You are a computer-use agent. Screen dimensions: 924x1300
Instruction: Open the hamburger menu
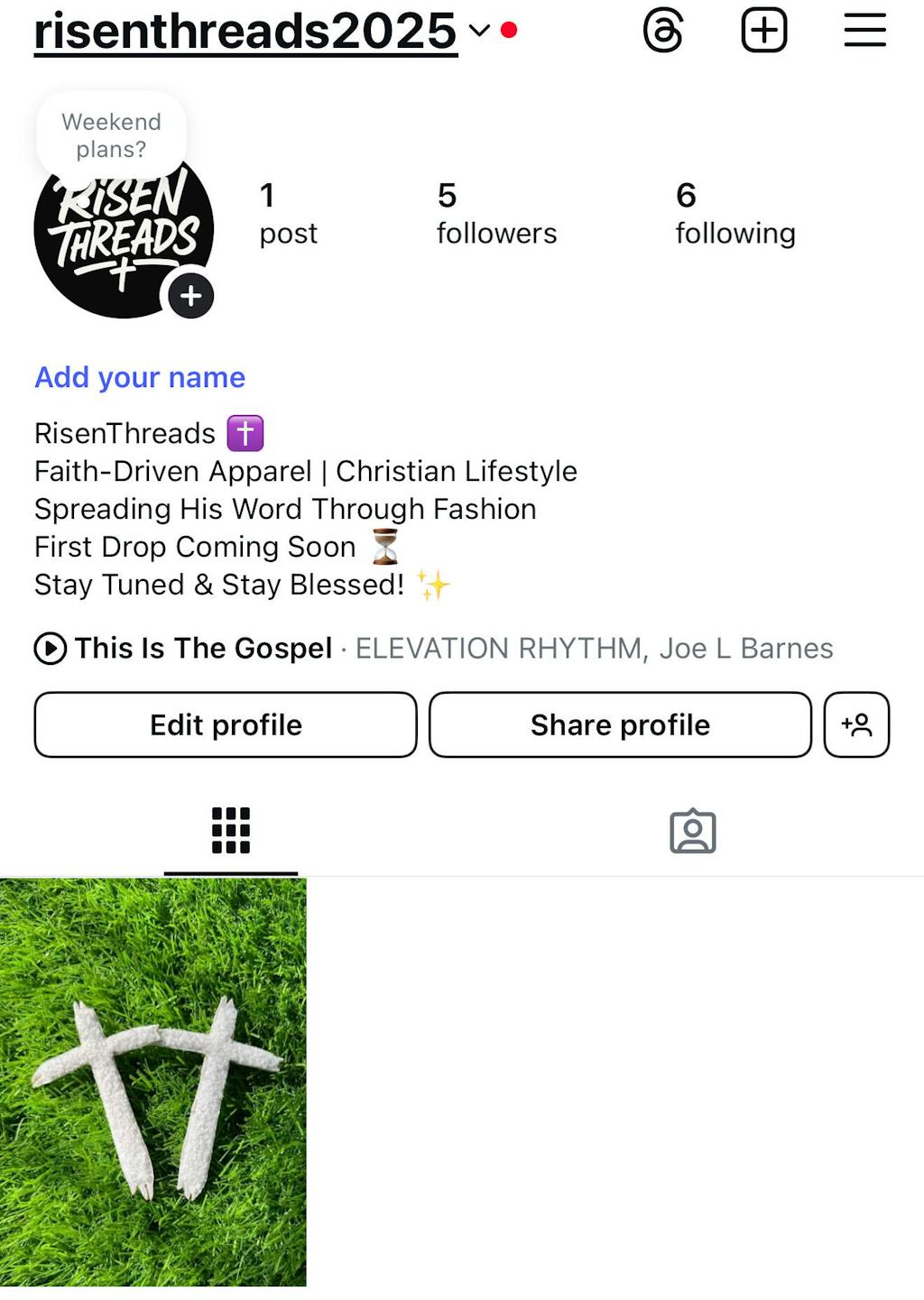864,31
